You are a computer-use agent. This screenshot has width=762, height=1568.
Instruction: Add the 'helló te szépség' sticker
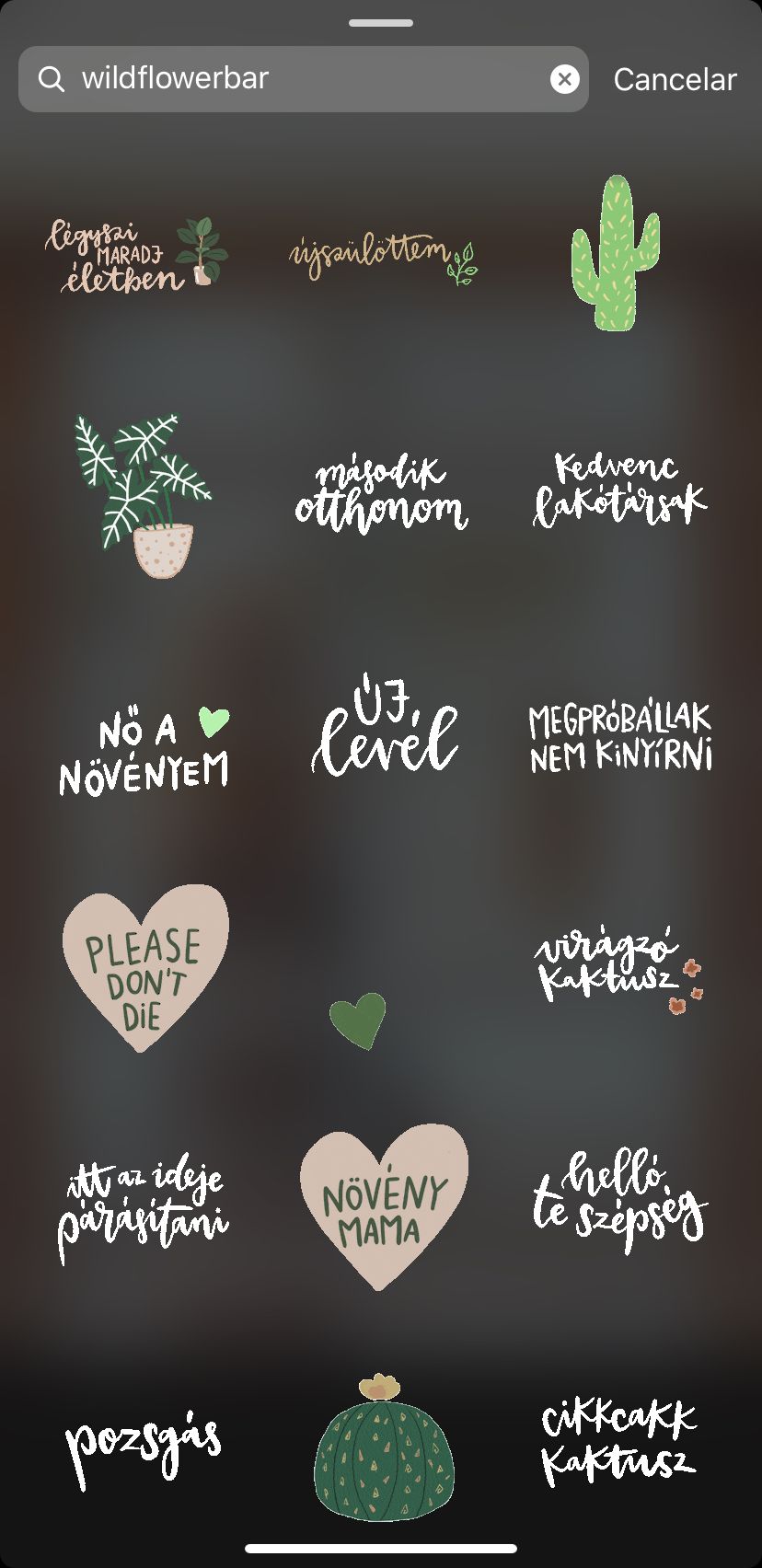[619, 1201]
